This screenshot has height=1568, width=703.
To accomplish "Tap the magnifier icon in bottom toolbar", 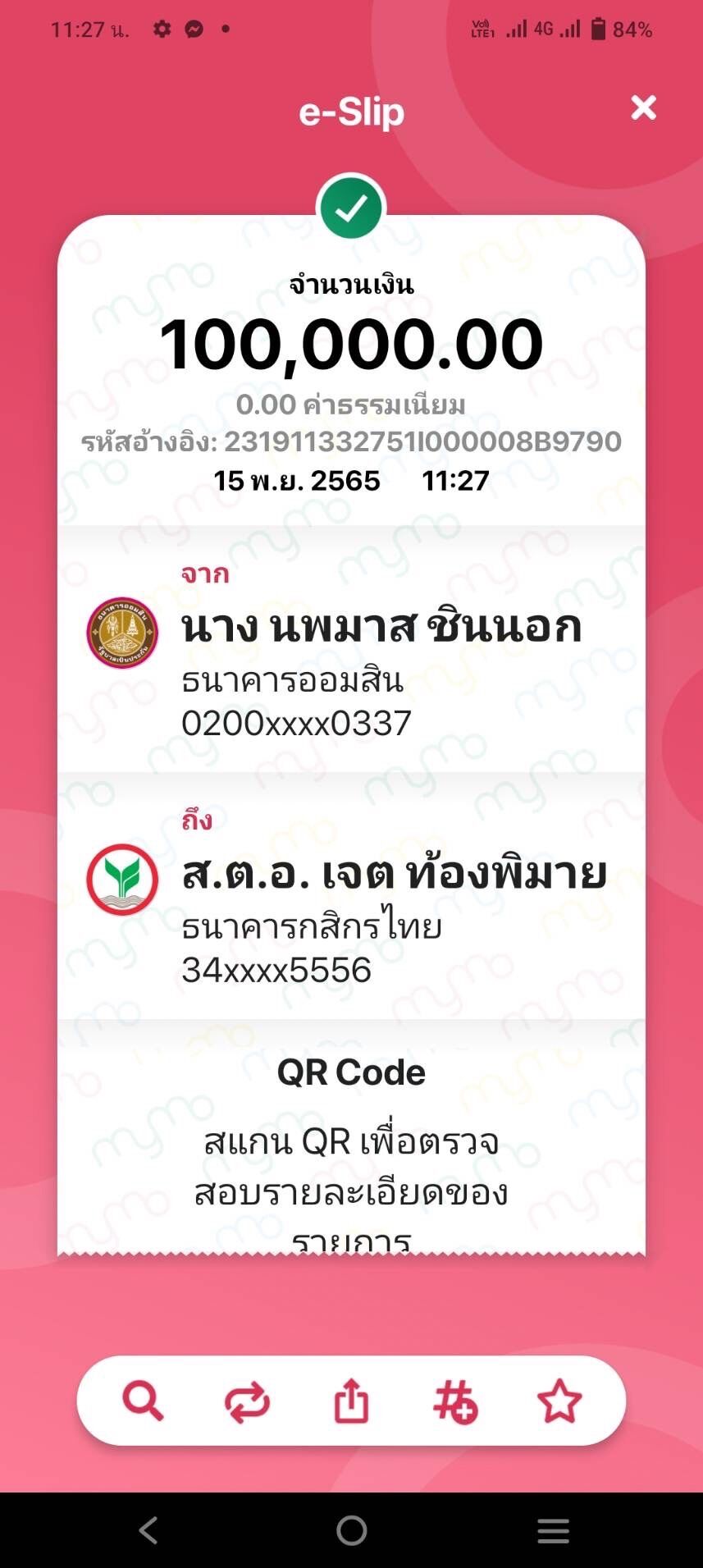I will pyautogui.click(x=143, y=1401).
